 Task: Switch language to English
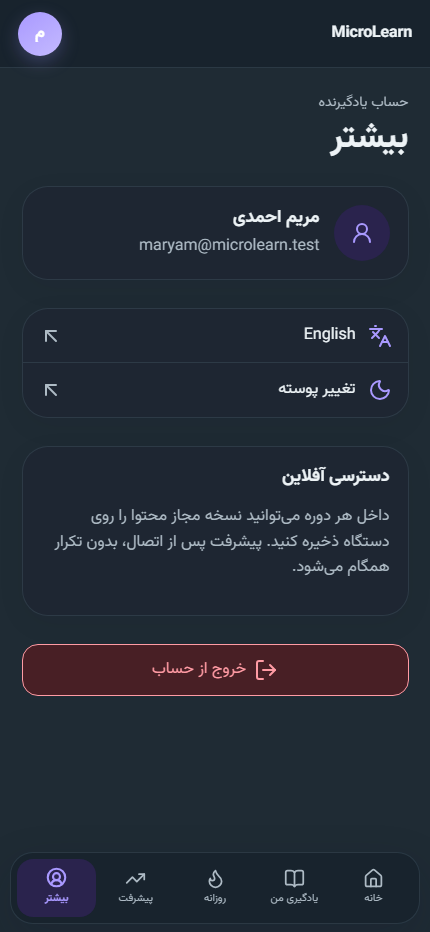coord(215,336)
